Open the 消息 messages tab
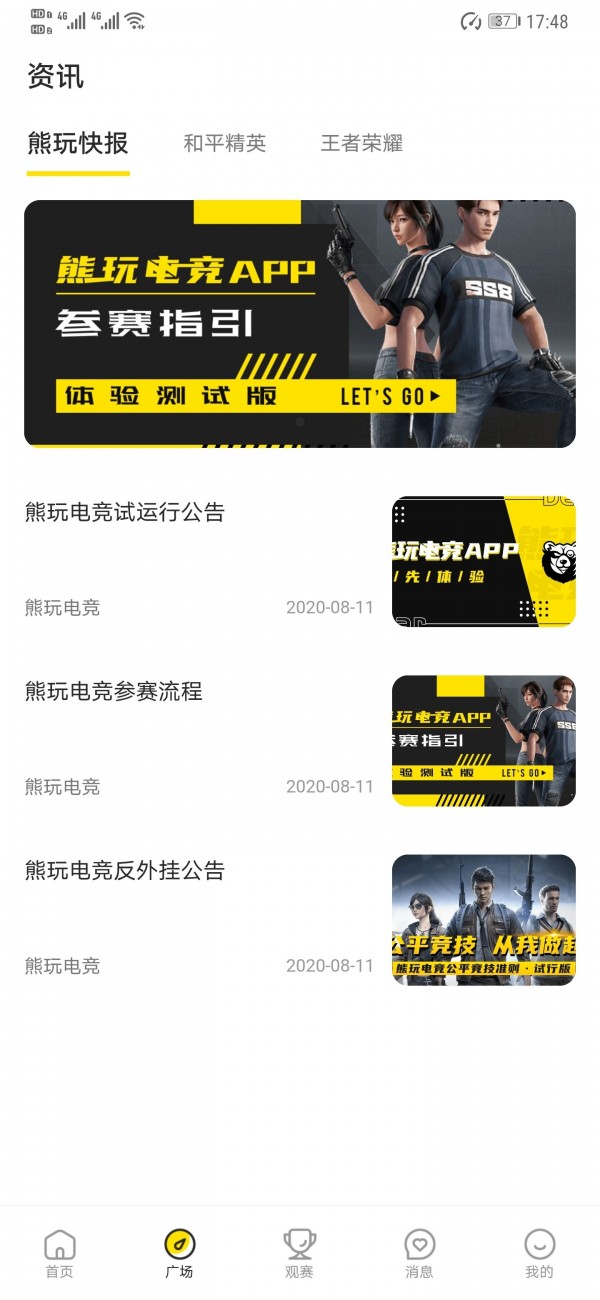 419,1254
